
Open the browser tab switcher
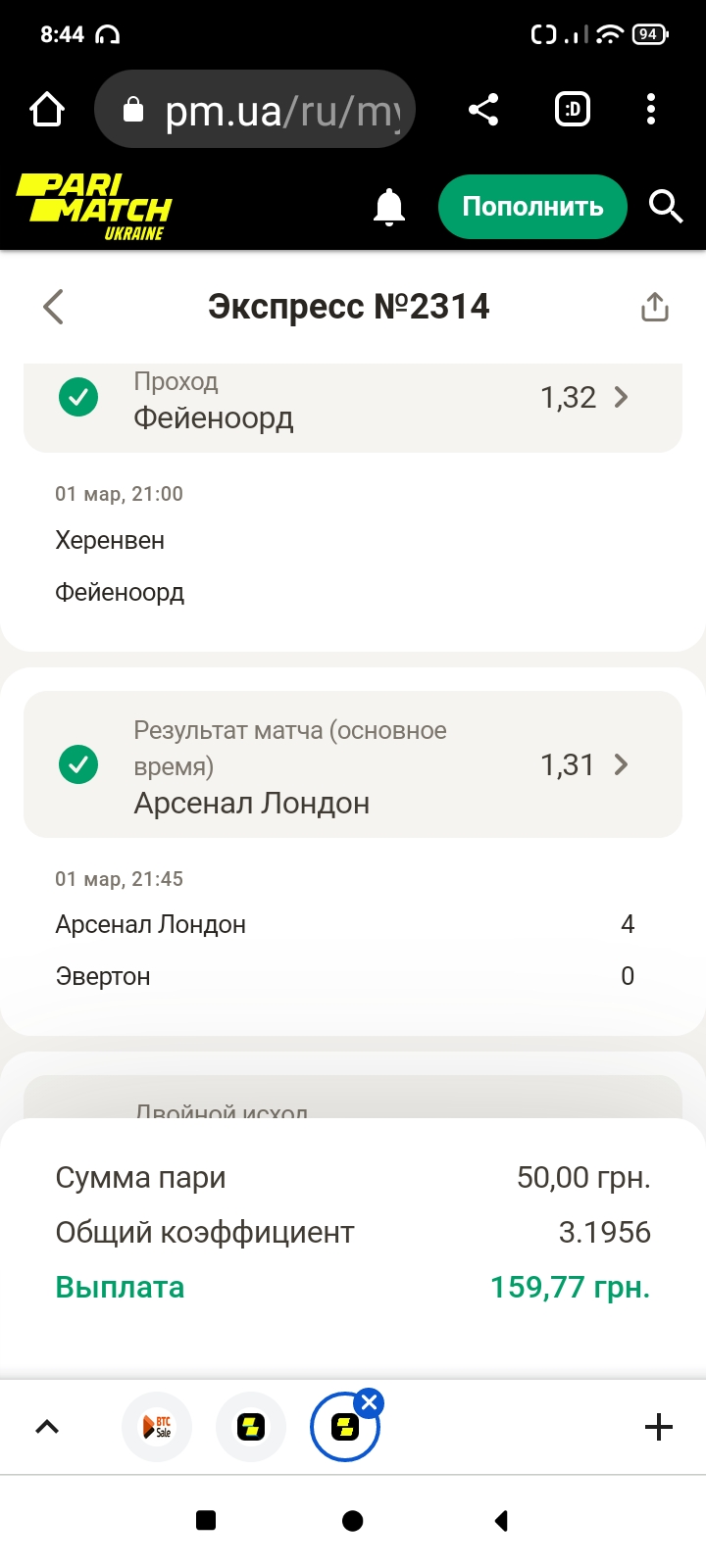573,110
